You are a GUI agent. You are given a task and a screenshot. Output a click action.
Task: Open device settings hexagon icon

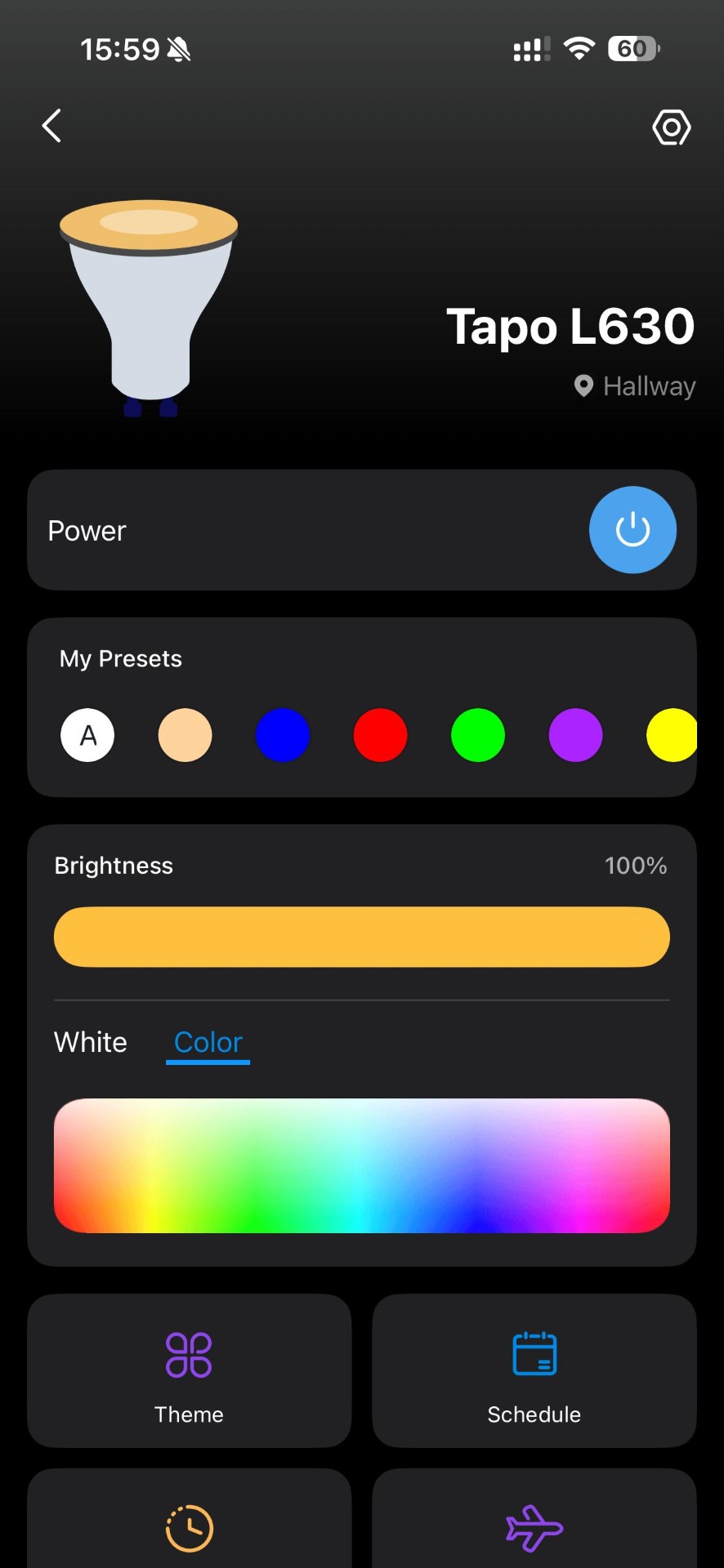point(671,127)
